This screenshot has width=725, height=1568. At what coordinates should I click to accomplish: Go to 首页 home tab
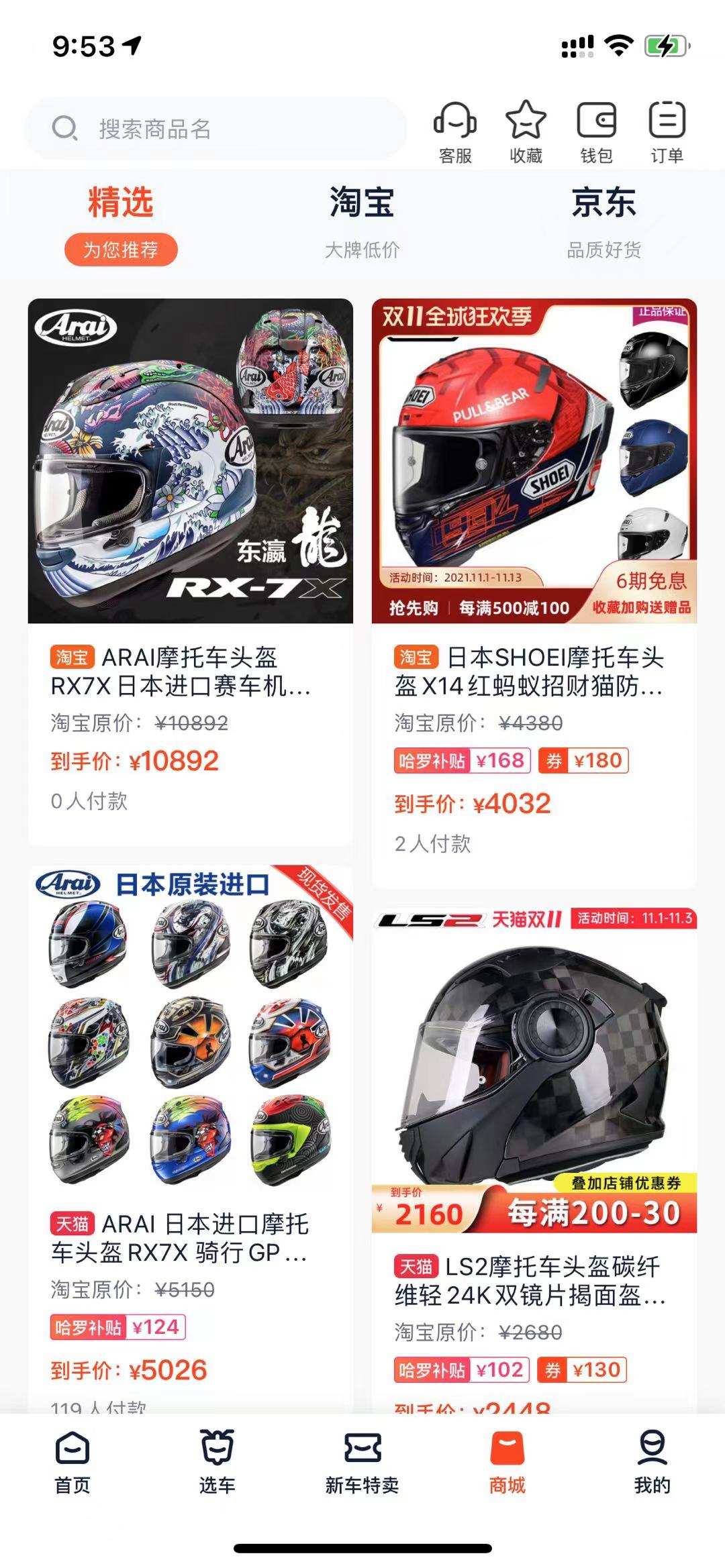point(72,1464)
